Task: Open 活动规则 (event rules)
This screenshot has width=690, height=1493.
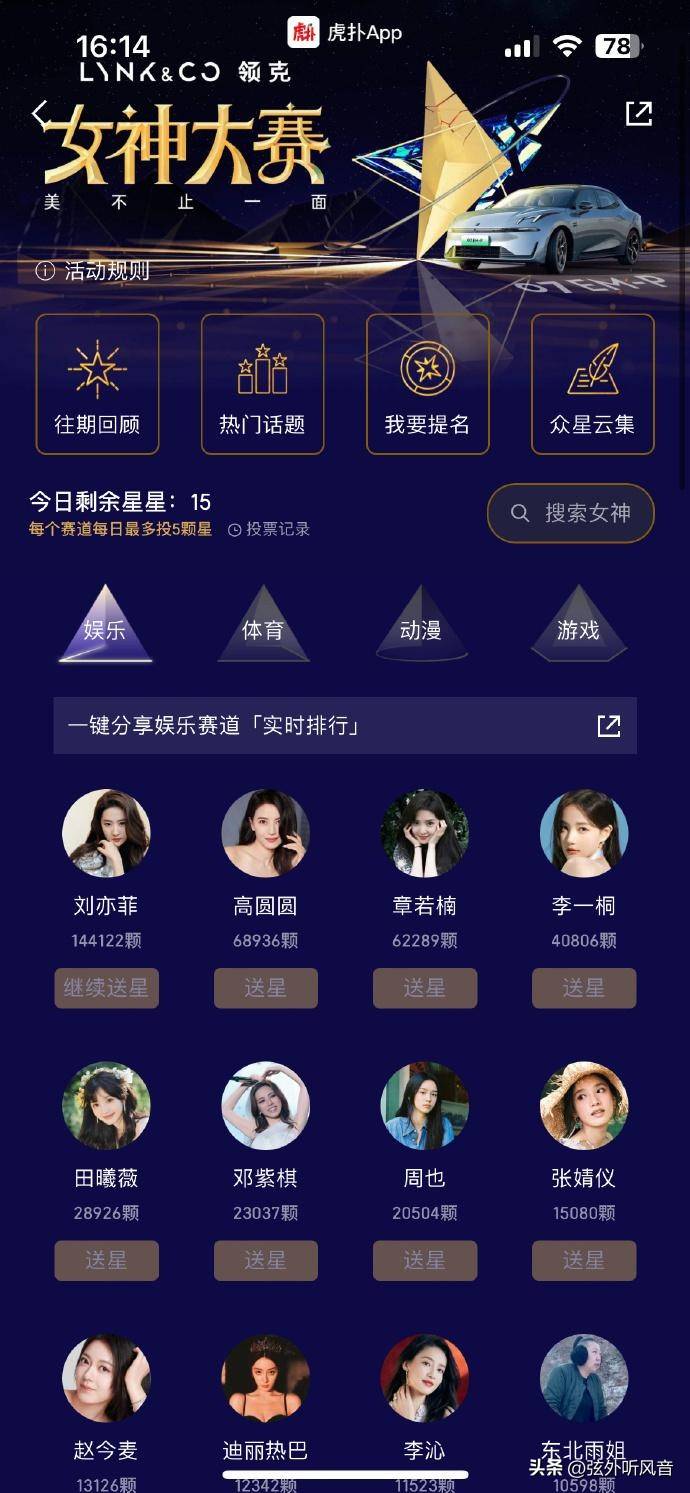Action: [x=93, y=271]
